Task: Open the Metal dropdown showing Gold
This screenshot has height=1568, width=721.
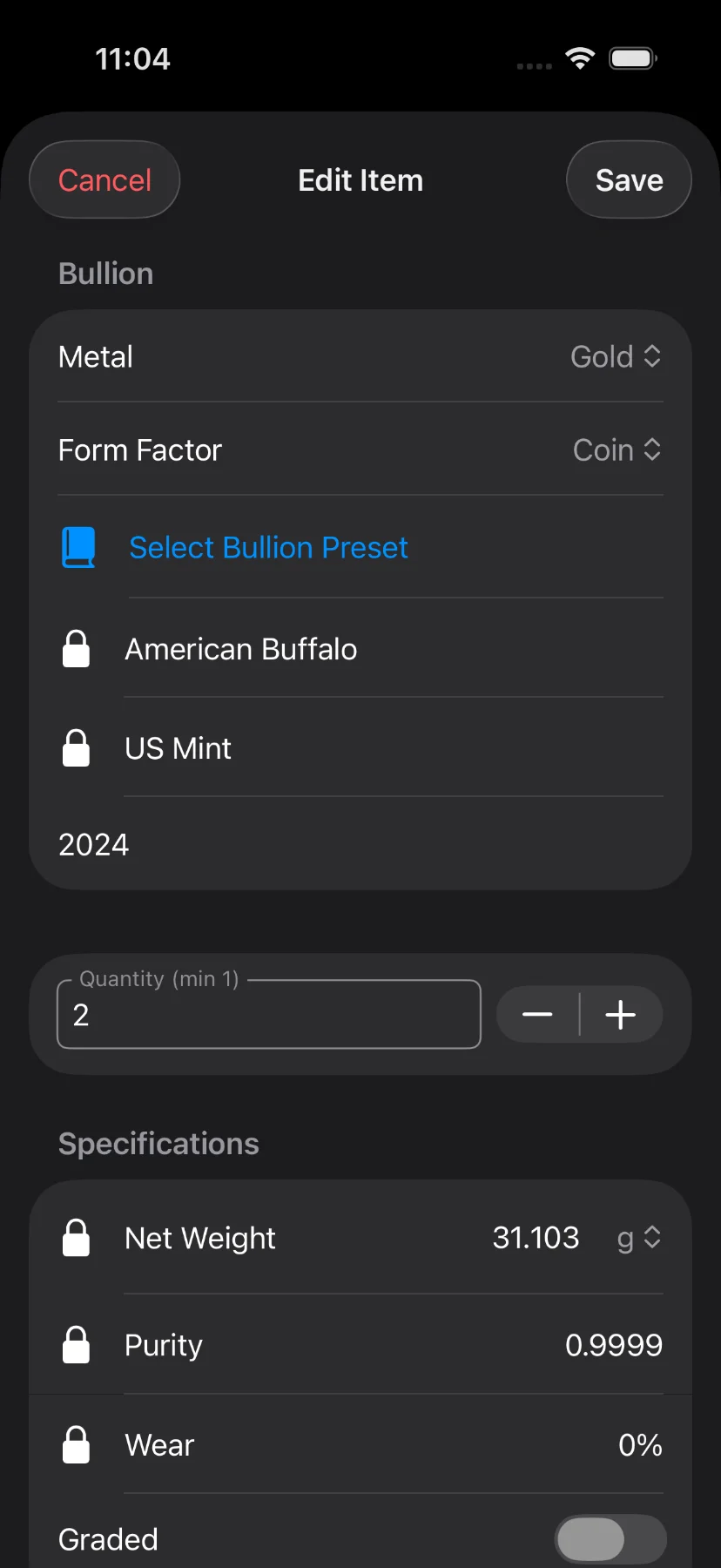Action: [616, 356]
